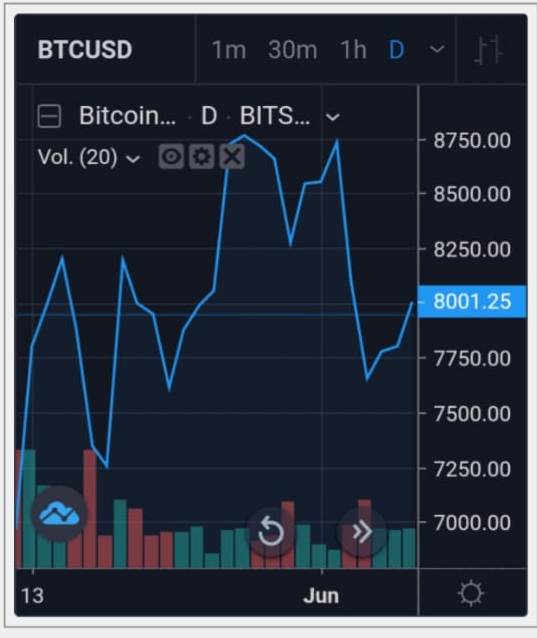Collapse the Bitcoin legend with minus box

(x=49, y=116)
